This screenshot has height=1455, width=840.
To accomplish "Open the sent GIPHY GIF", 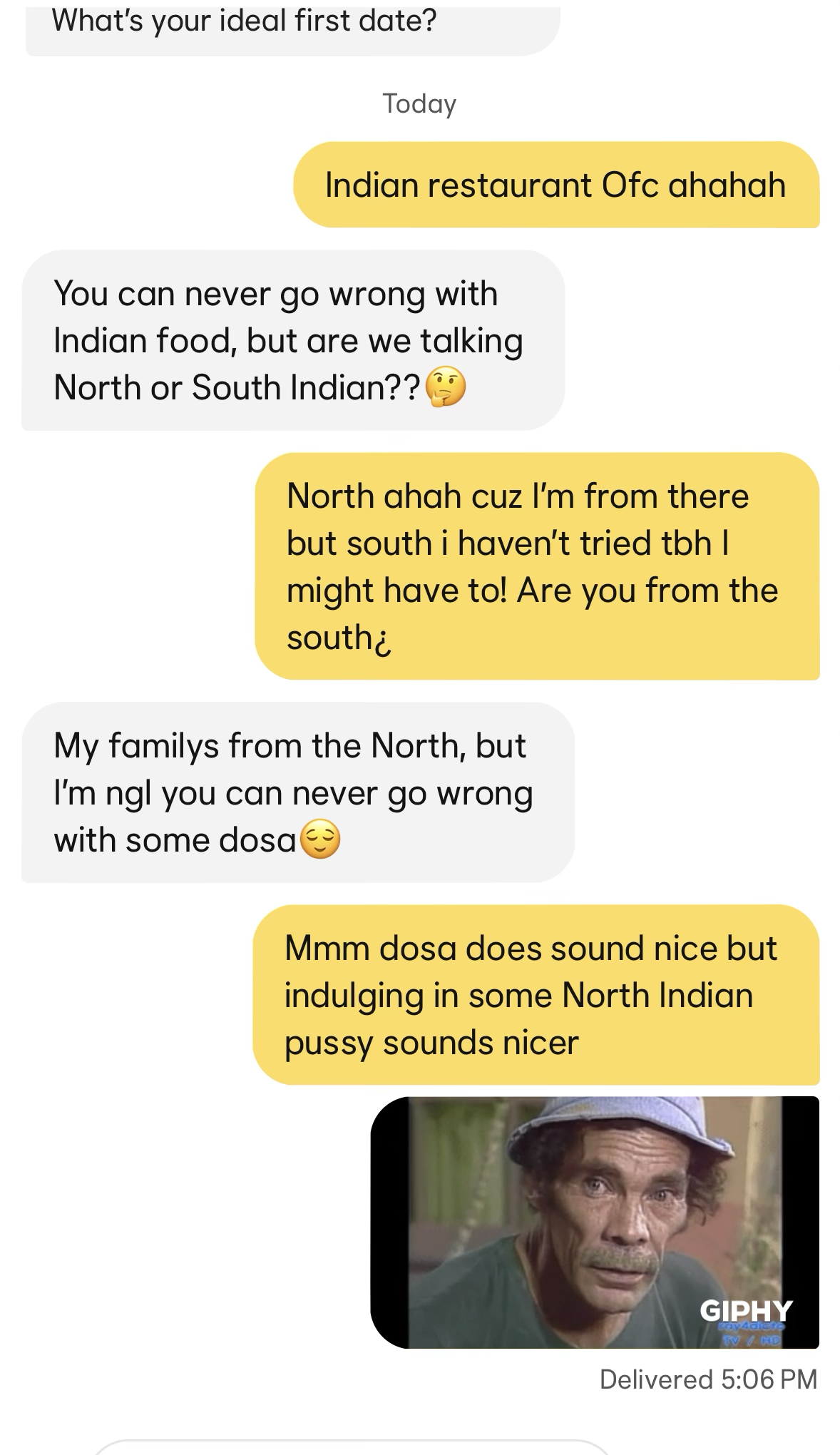I will tap(595, 1222).
